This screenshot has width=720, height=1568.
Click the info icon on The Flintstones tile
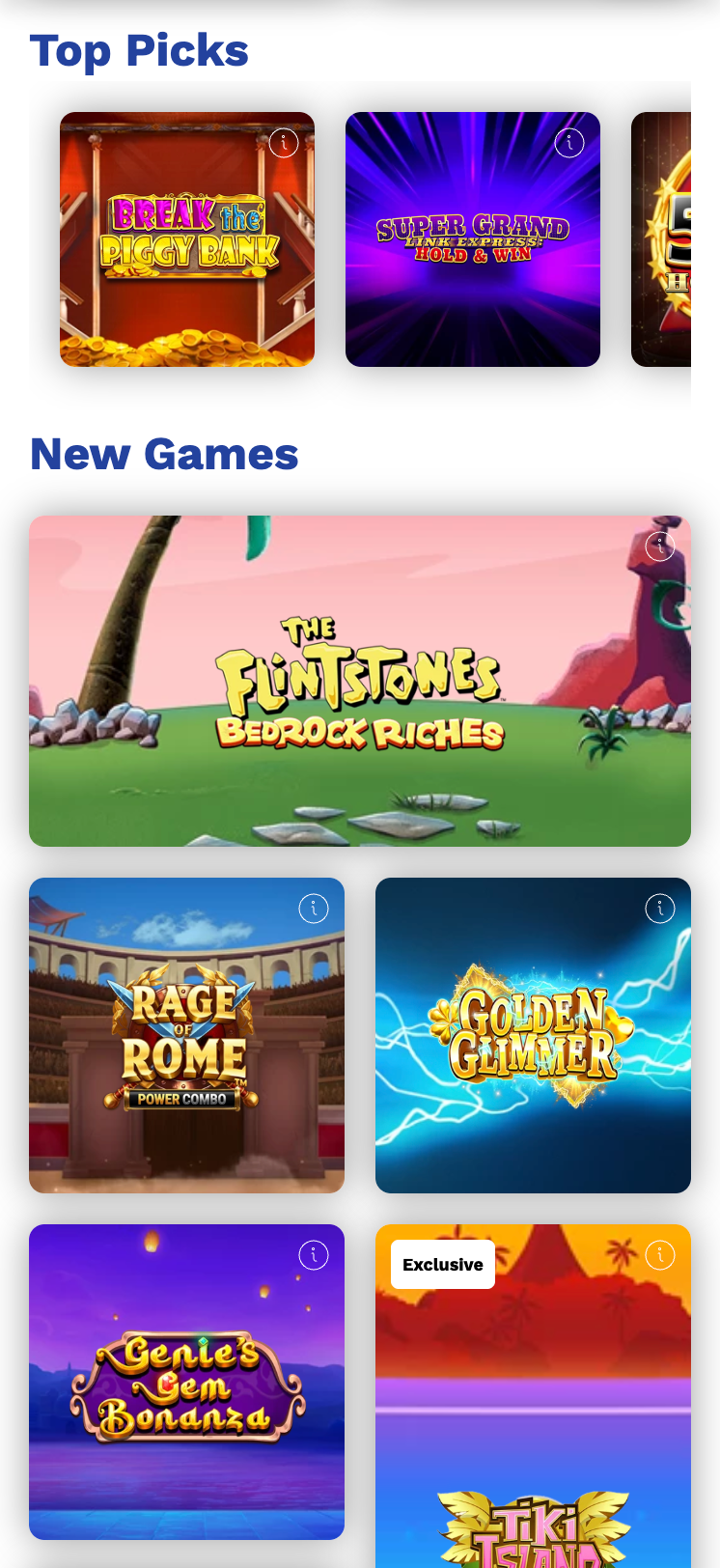(660, 545)
